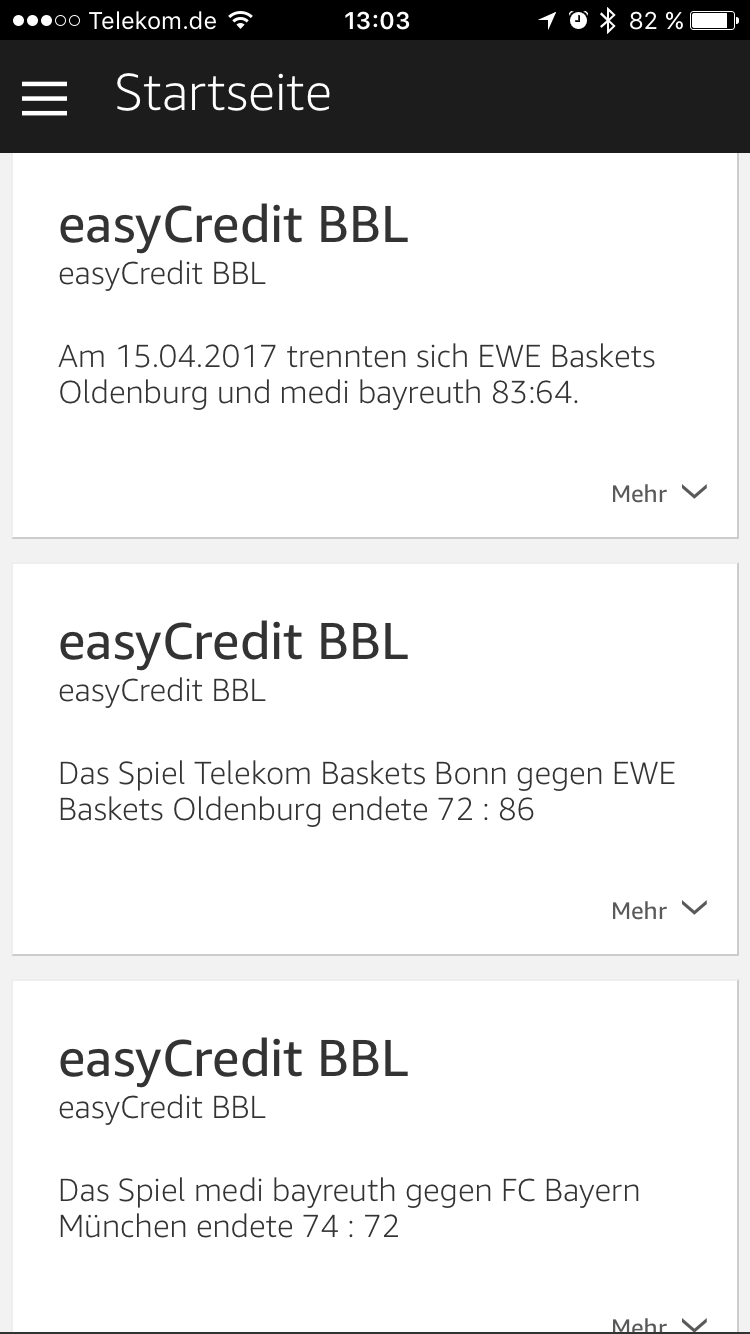
Task: Open the hamburger menu beside Startseite
Action: [44, 97]
